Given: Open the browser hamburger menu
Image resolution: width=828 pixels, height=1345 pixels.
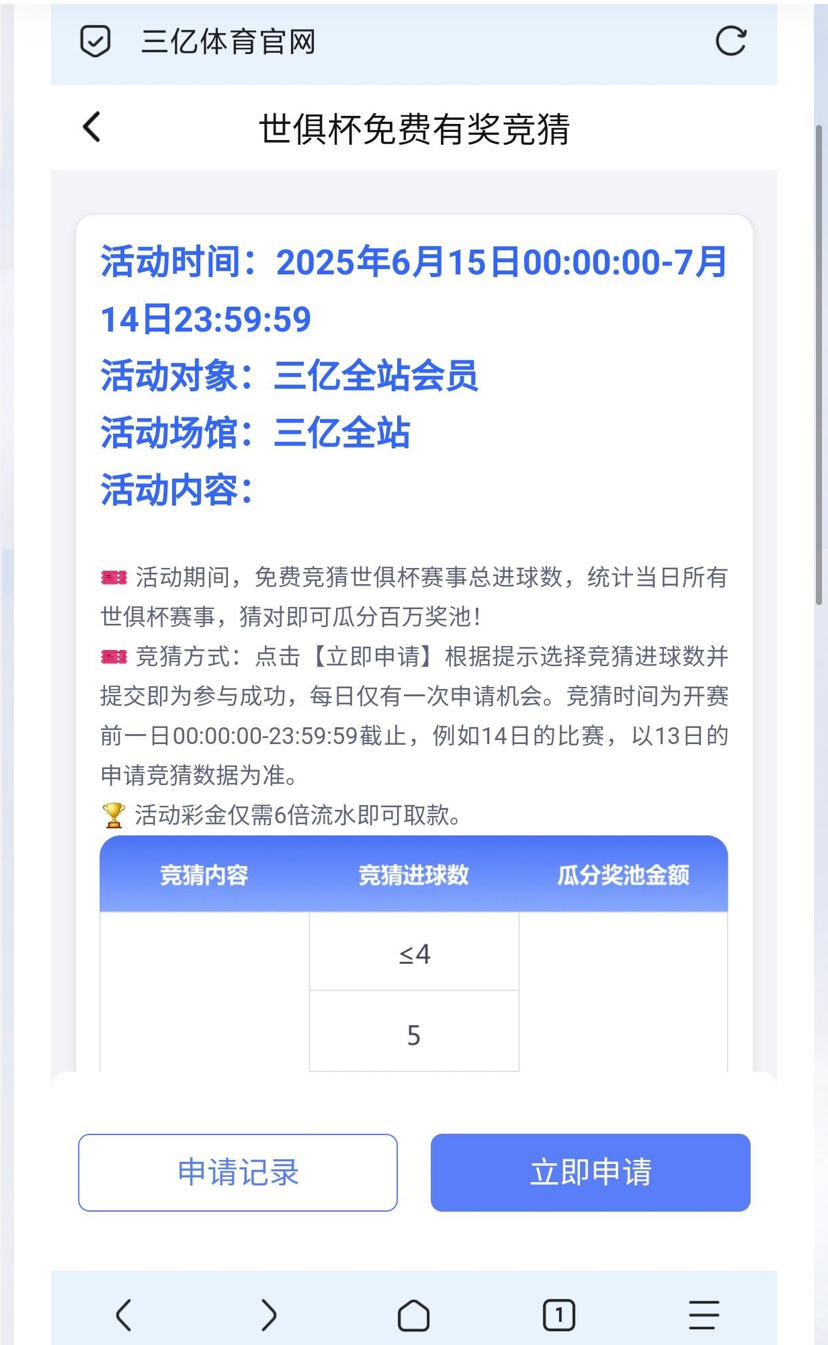Looking at the screenshot, I should point(703,1314).
